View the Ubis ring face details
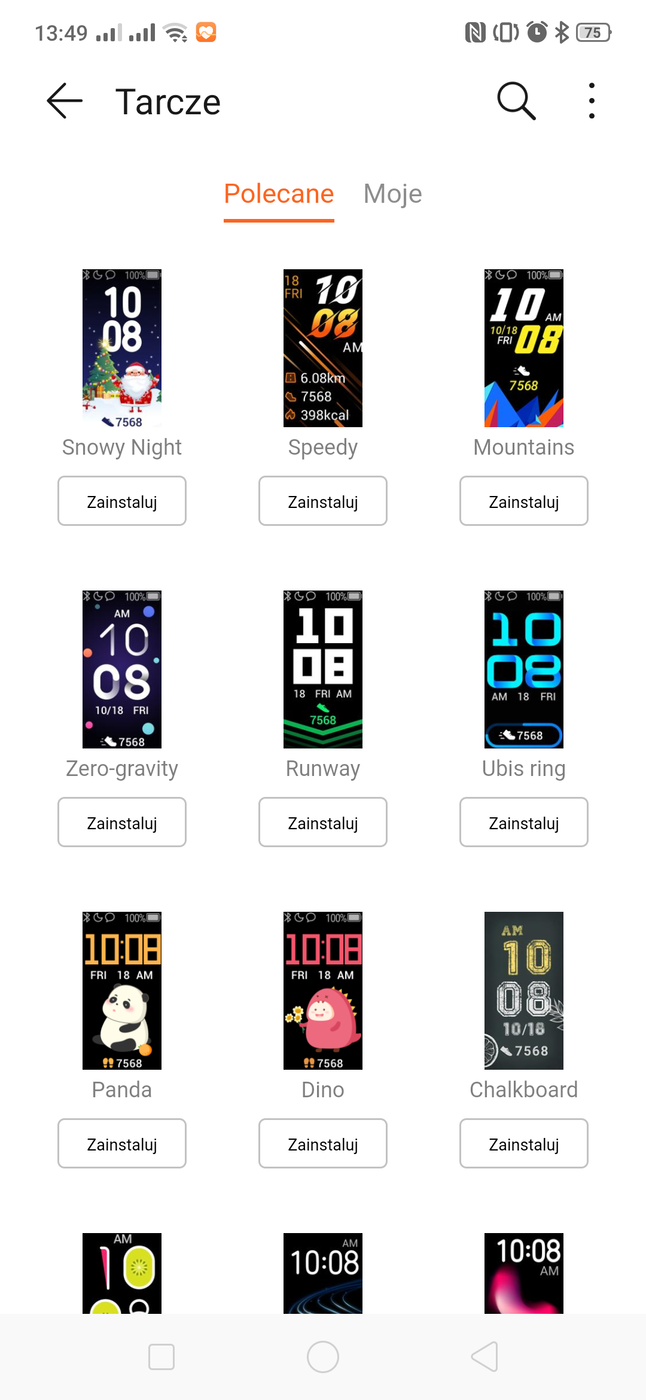Image resolution: width=646 pixels, height=1400 pixels. (524, 669)
